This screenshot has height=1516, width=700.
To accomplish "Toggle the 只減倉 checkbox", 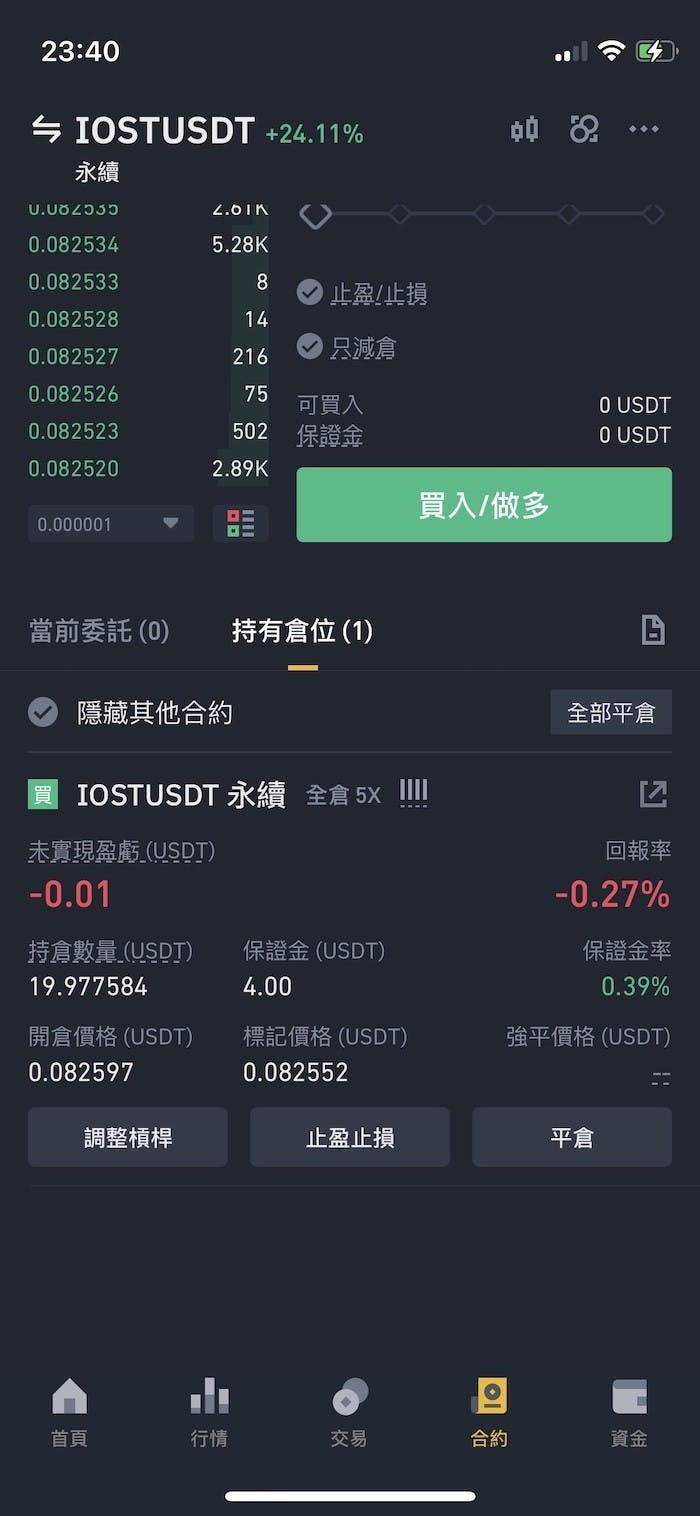I will [310, 347].
